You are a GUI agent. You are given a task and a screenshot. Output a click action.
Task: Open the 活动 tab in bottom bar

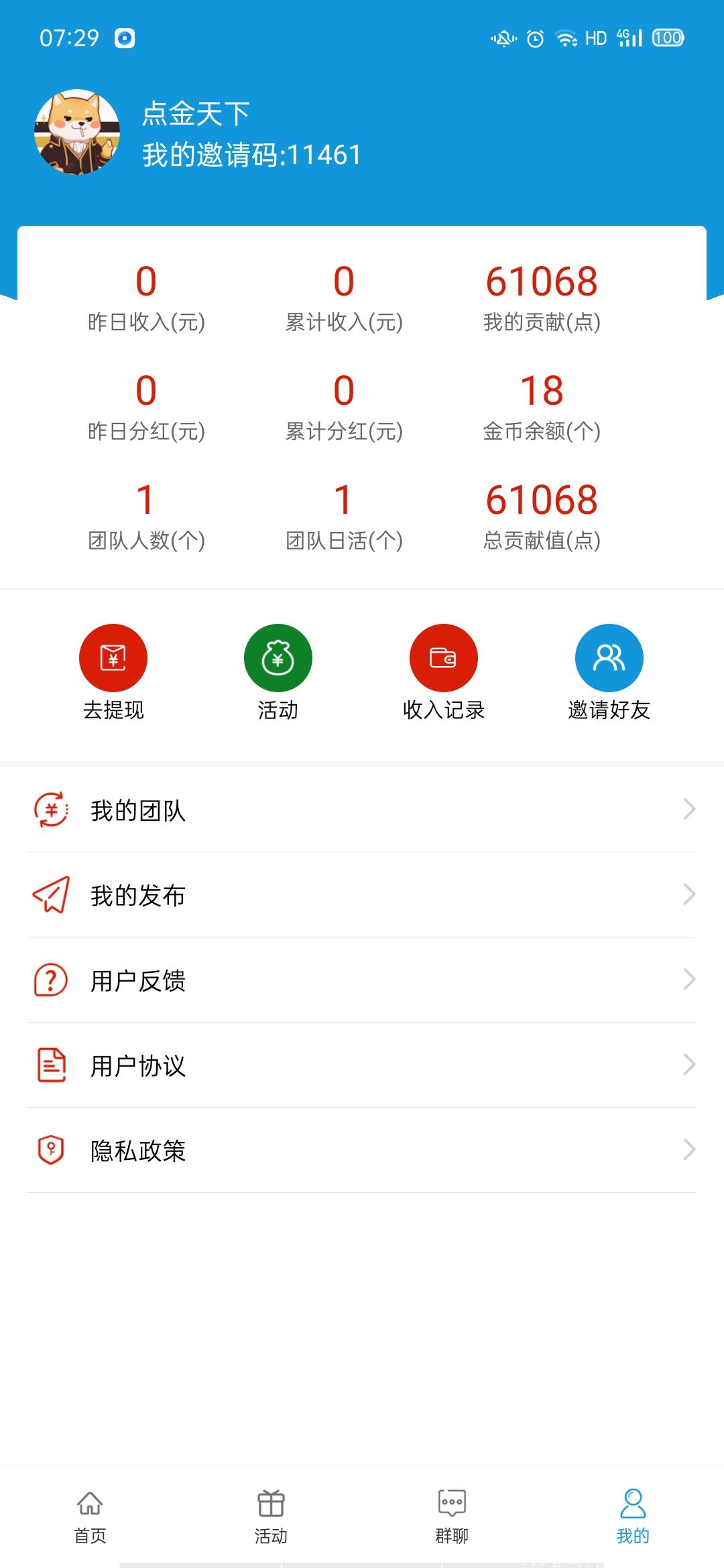click(271, 1511)
